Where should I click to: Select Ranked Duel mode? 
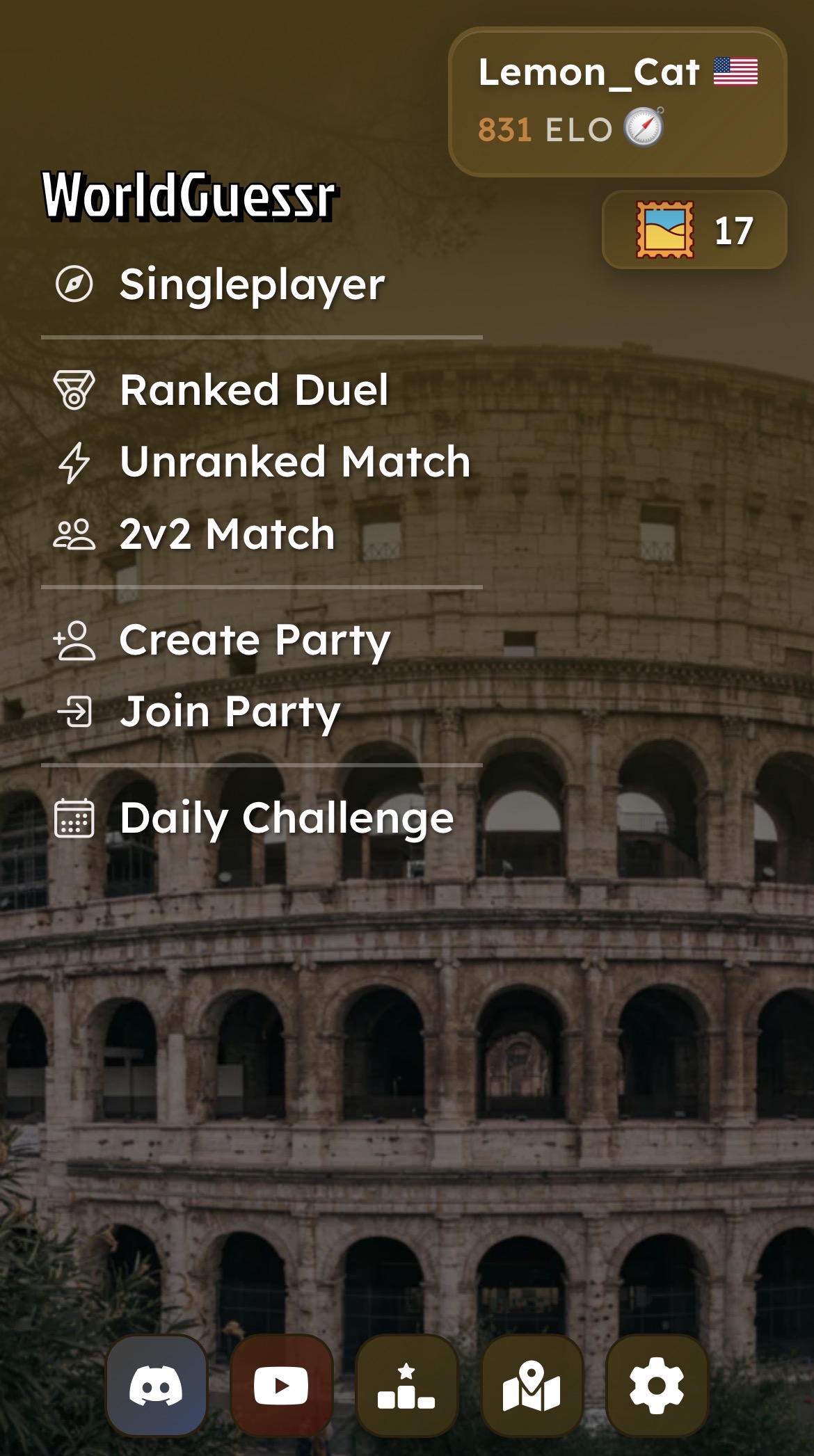click(x=221, y=390)
